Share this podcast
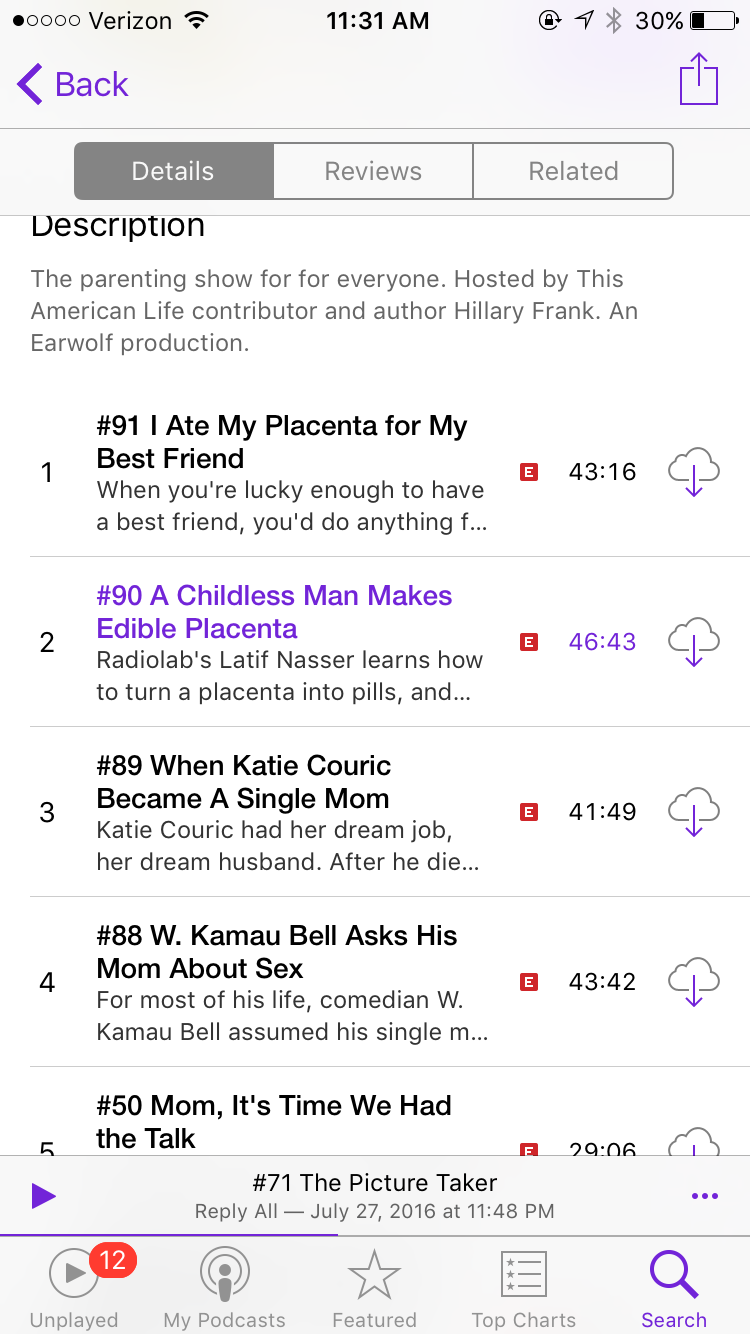Viewport: 750px width, 1334px height. pos(699,79)
